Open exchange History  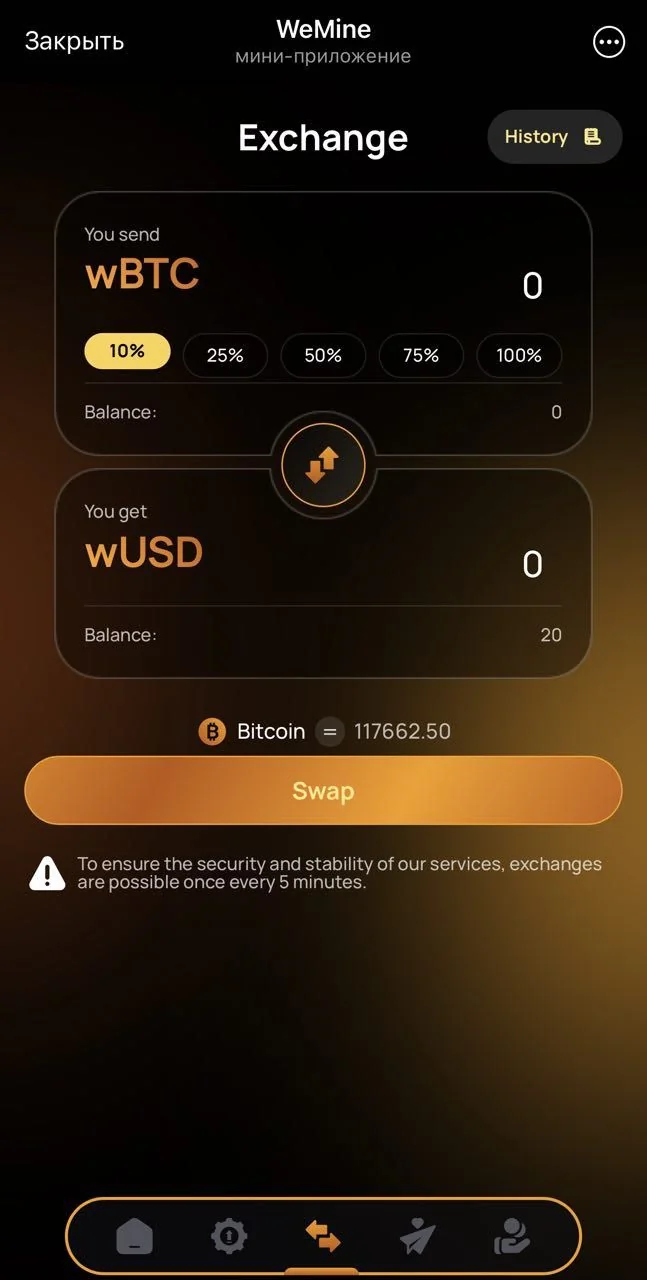click(554, 137)
